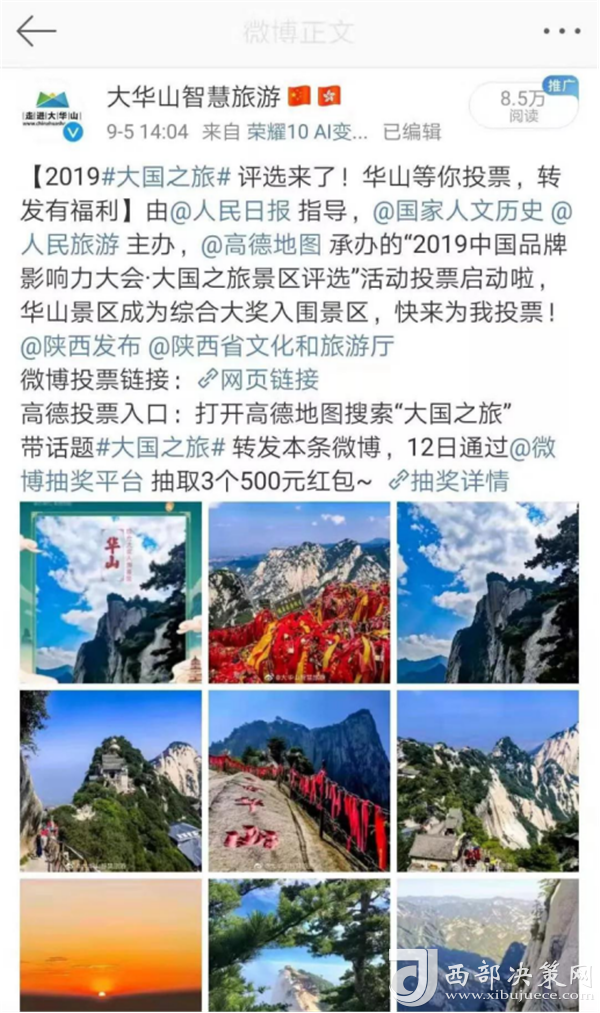Open the @高德地图 mention
This screenshot has height=1013, width=600.
click(x=261, y=243)
